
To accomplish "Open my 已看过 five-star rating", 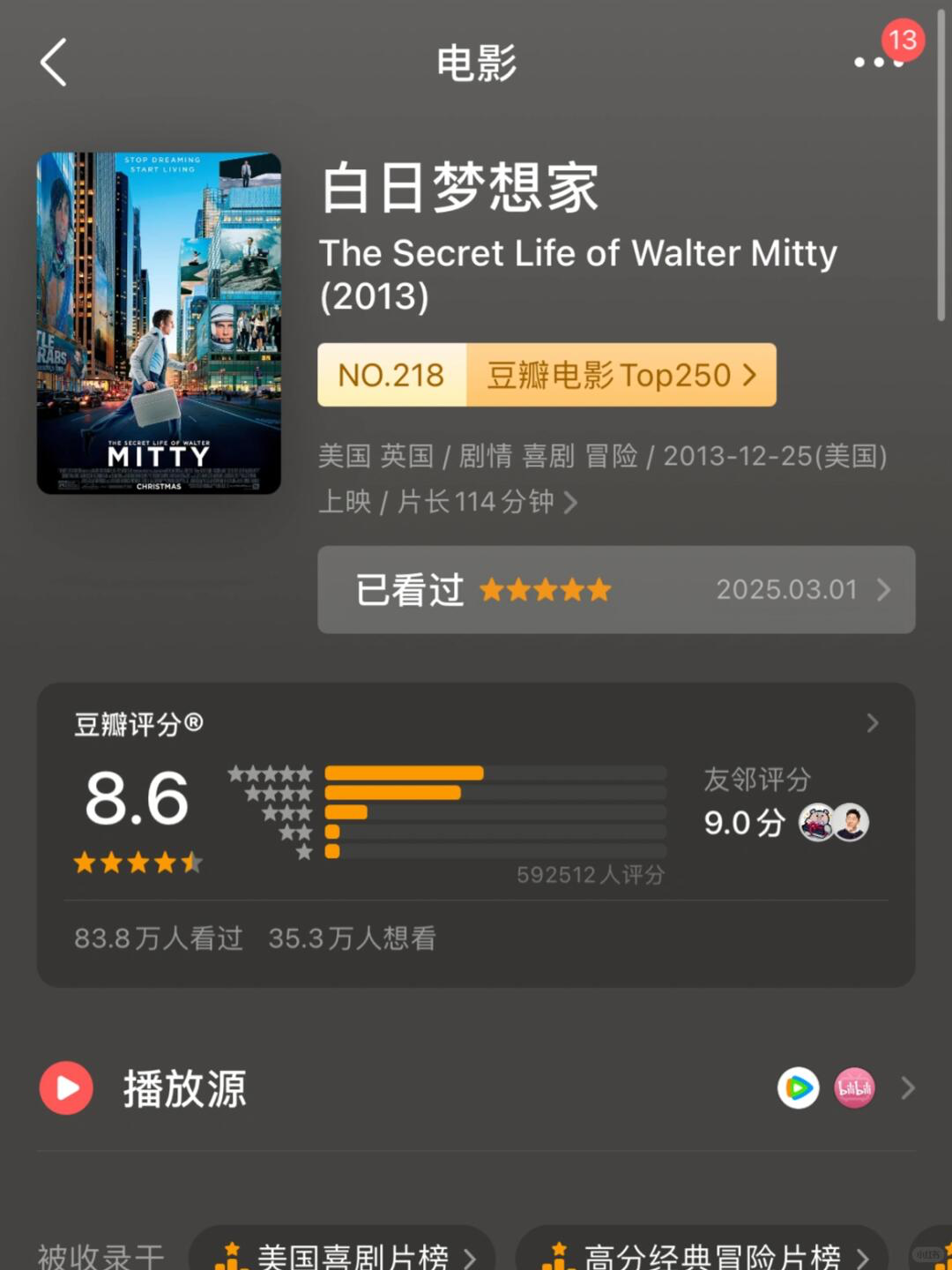I will coord(615,589).
